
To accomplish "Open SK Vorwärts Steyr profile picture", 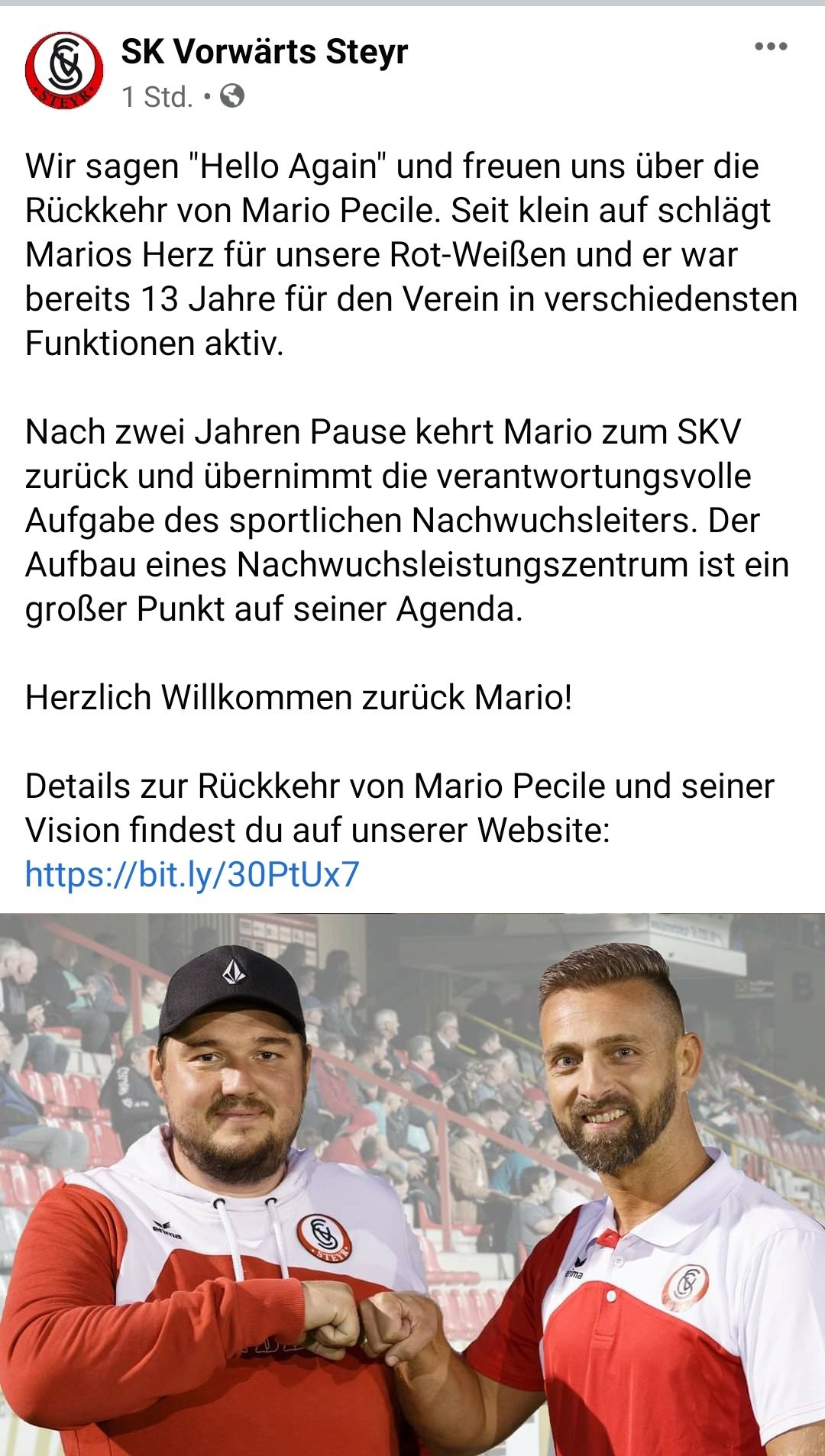I will tap(64, 70).
